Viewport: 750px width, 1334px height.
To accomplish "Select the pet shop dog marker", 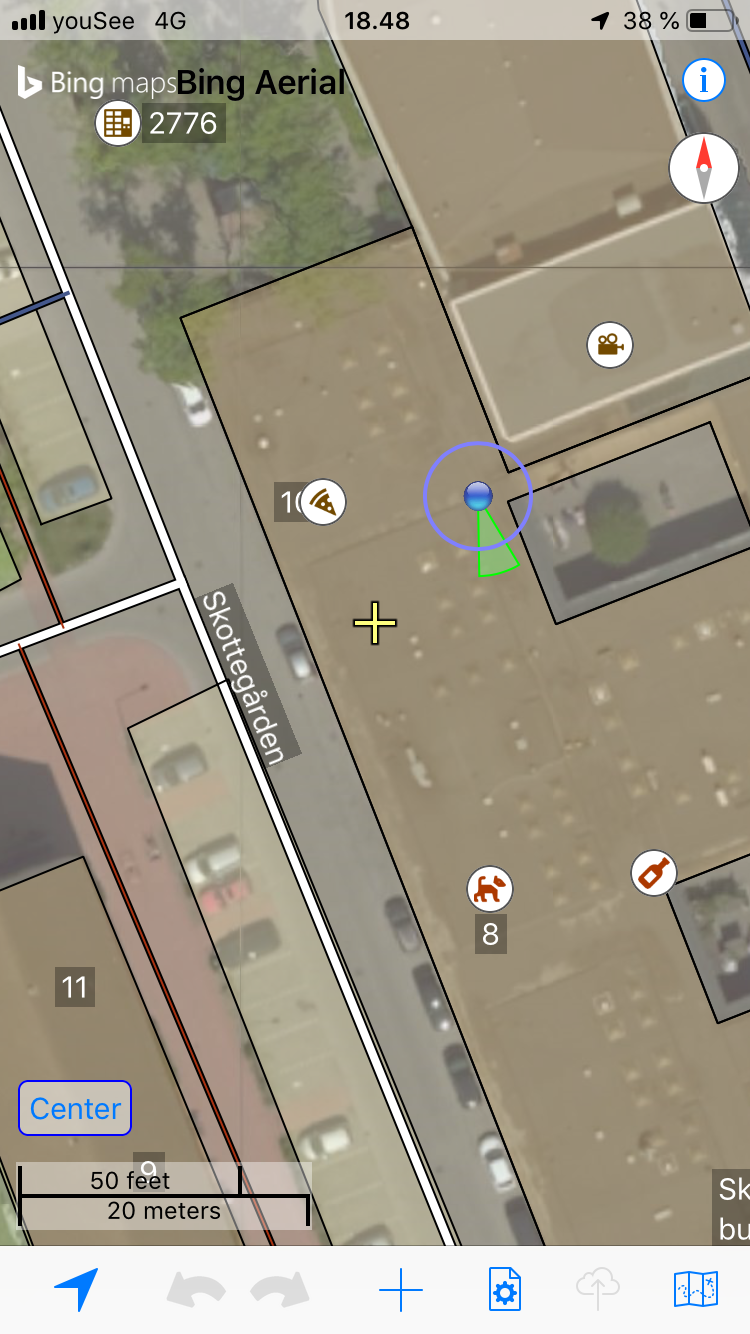I will click(490, 889).
